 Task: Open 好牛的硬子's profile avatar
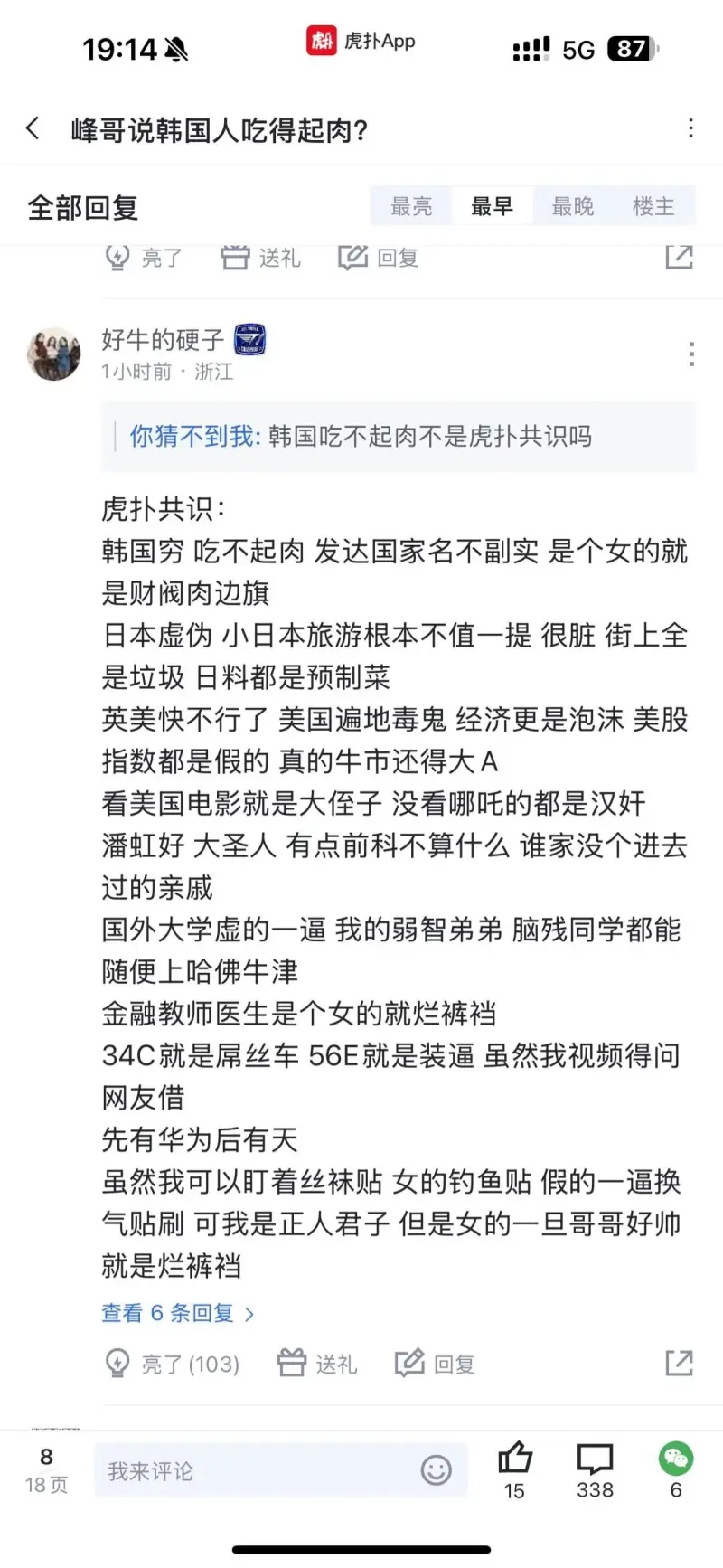pyautogui.click(x=54, y=354)
